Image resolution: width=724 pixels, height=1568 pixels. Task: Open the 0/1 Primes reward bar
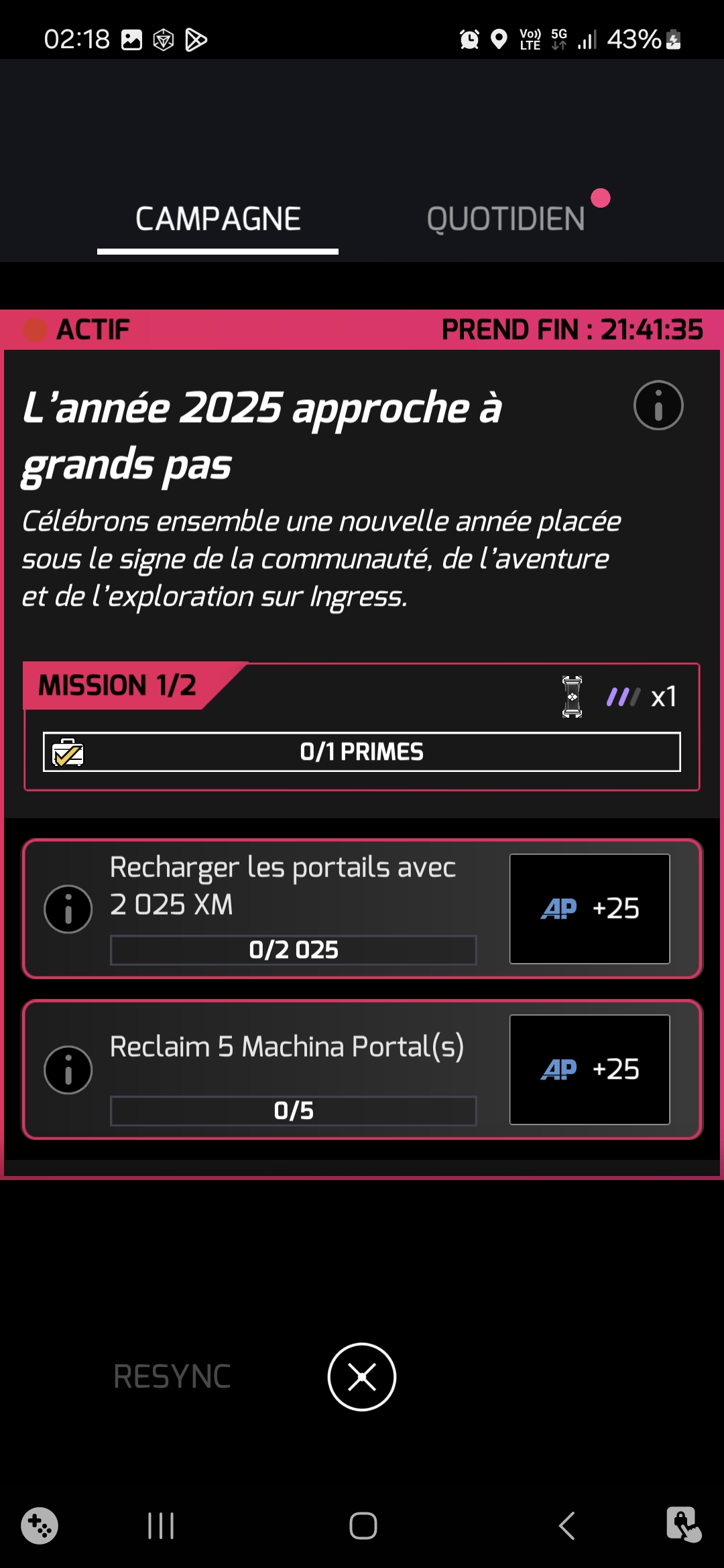click(362, 752)
